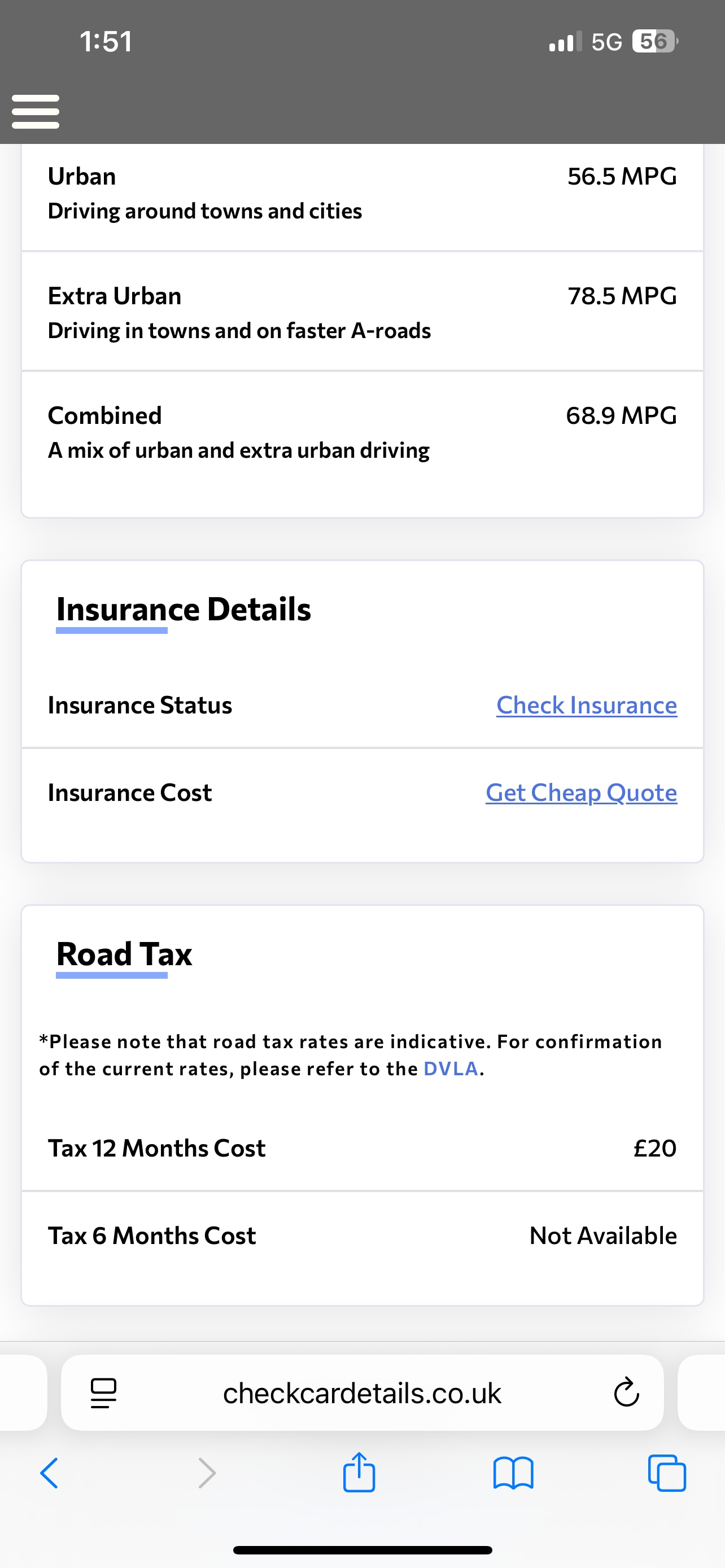Tap the checkcardetails.co.uk address bar
Viewport: 725px width, 1568px height.
361,1392
